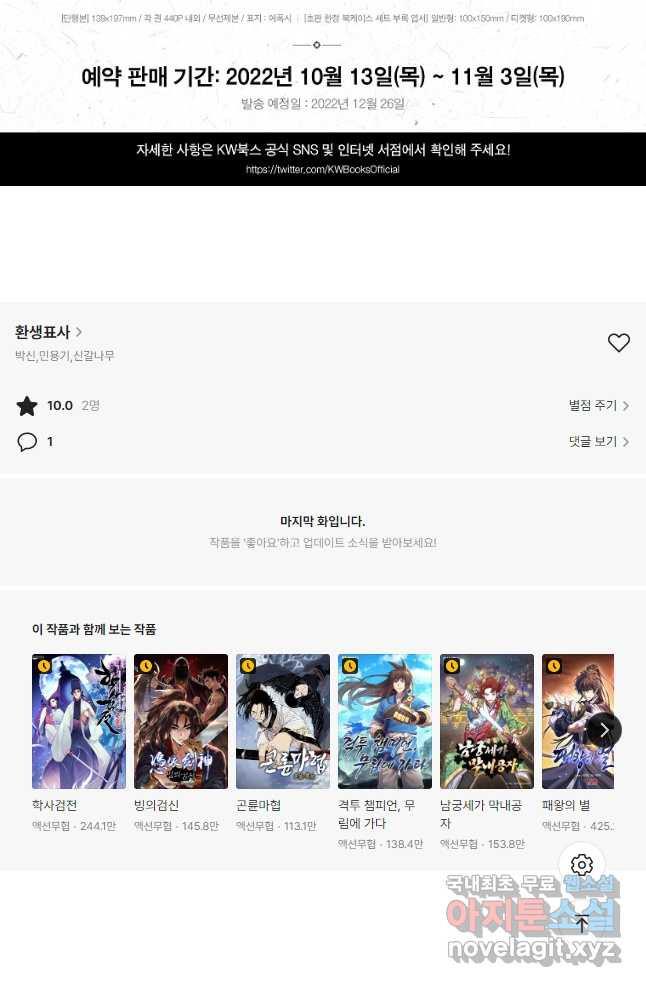Open the viewer settings gear

tap(582, 865)
